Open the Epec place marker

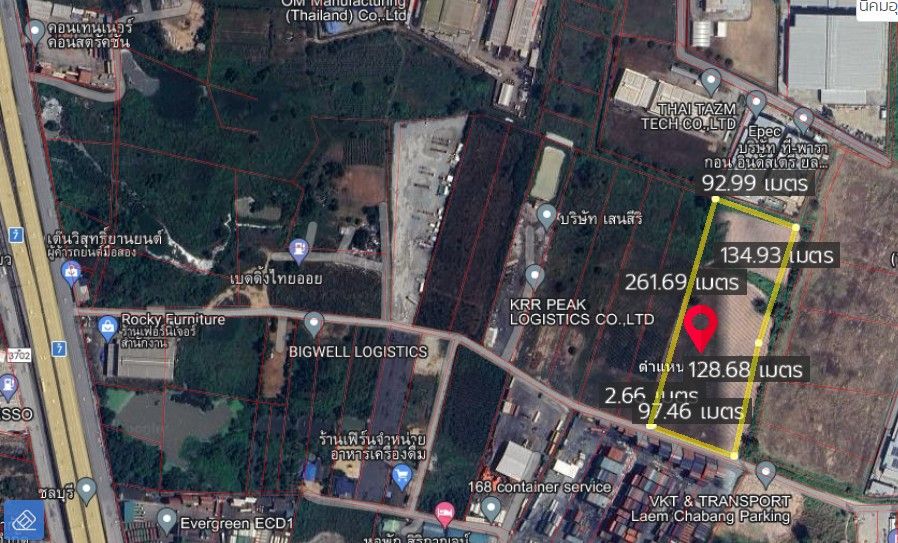(757, 103)
